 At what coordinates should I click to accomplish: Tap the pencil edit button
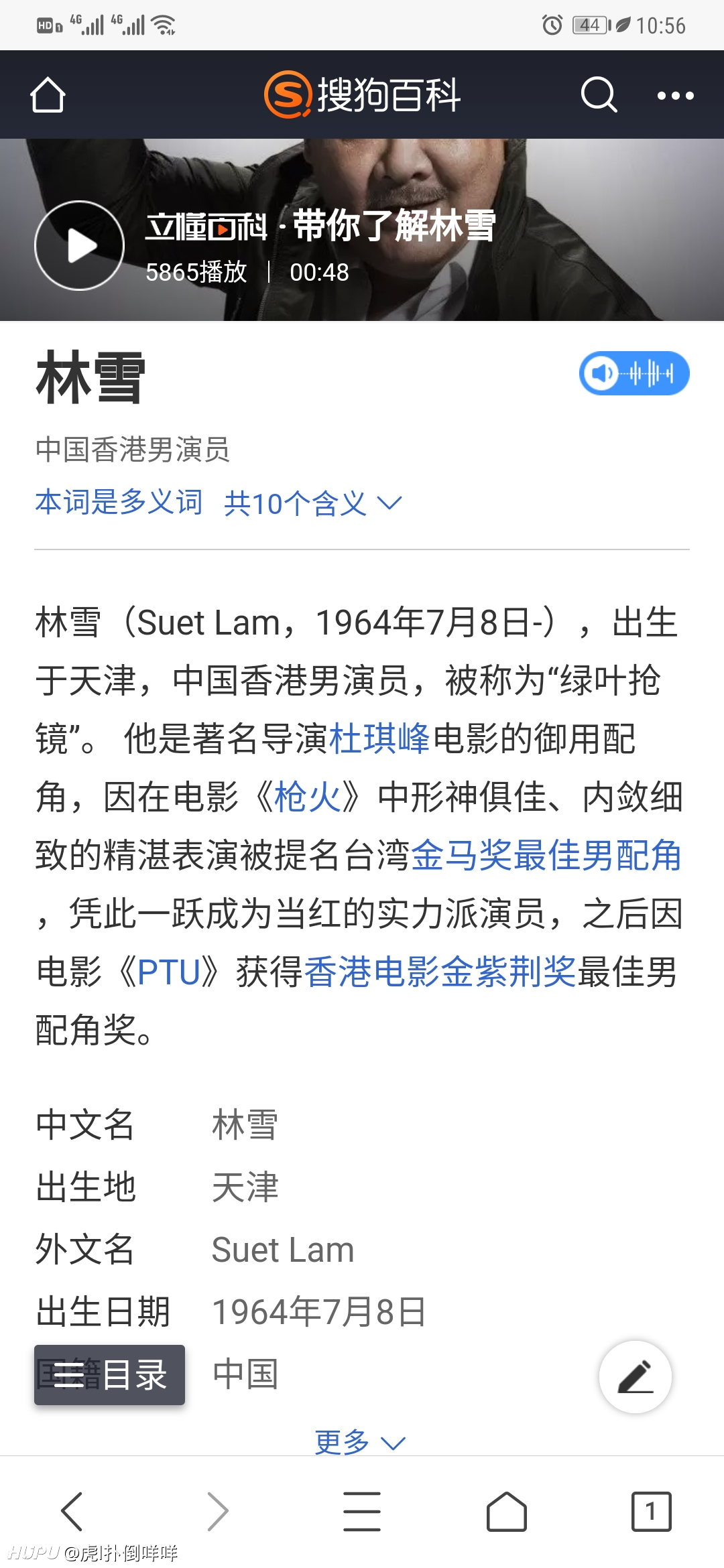coord(636,1377)
